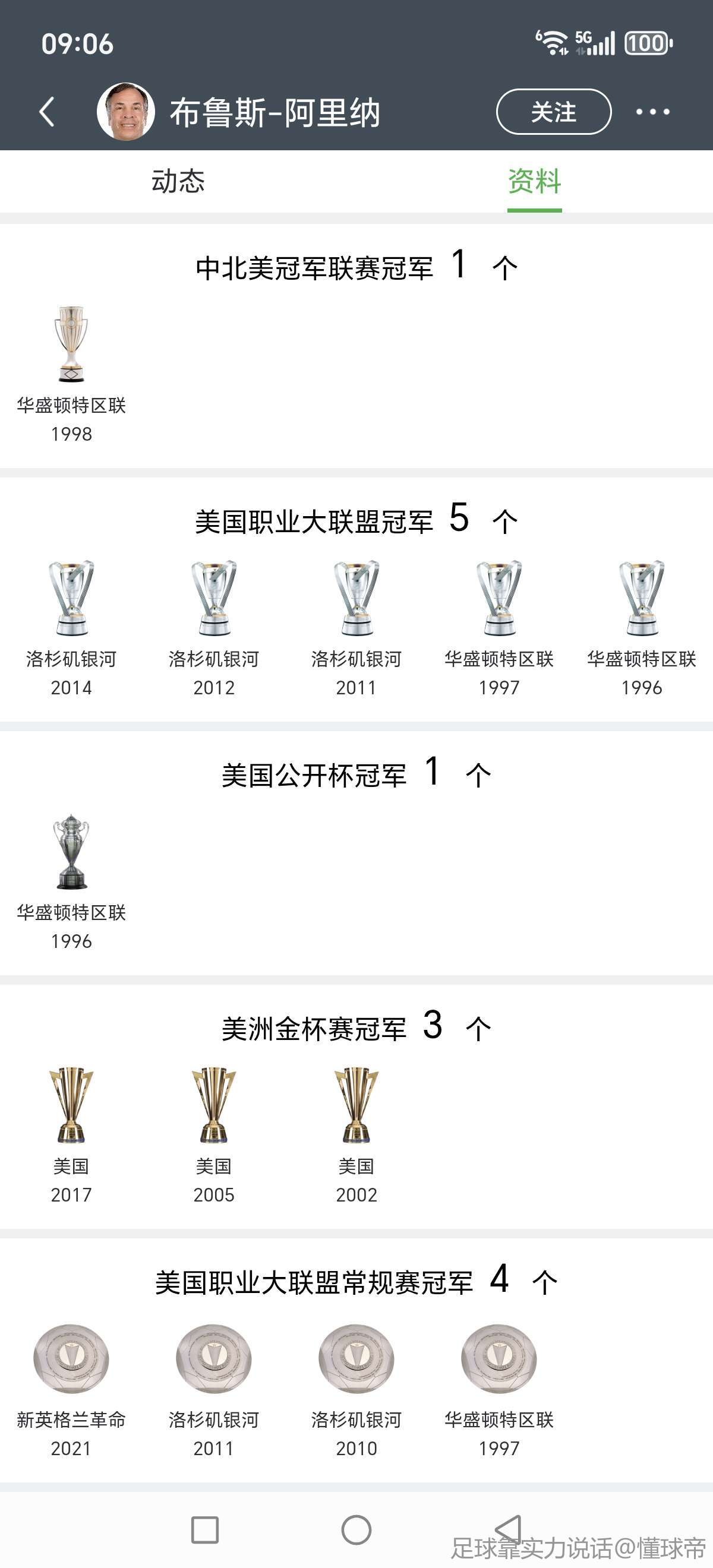Open the three-dot overflow menu
Viewport: 713px width, 1568px height.
coord(652,112)
